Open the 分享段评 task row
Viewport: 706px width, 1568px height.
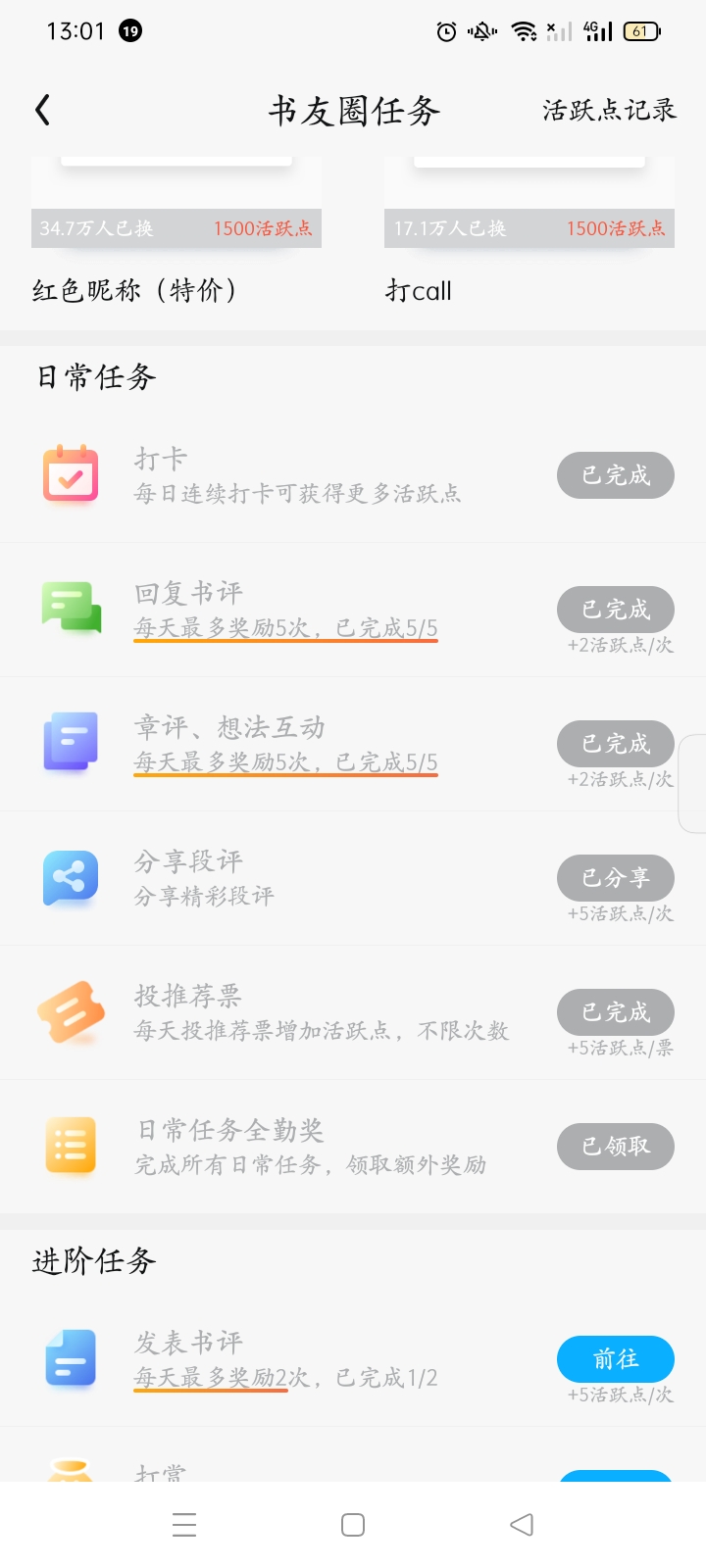coord(353,878)
